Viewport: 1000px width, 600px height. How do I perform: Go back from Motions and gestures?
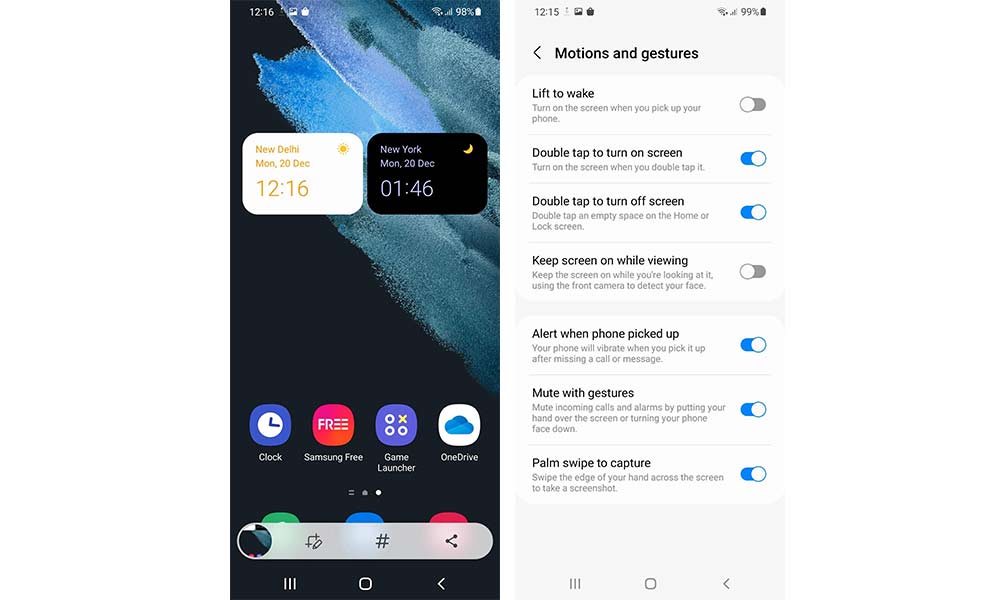537,53
